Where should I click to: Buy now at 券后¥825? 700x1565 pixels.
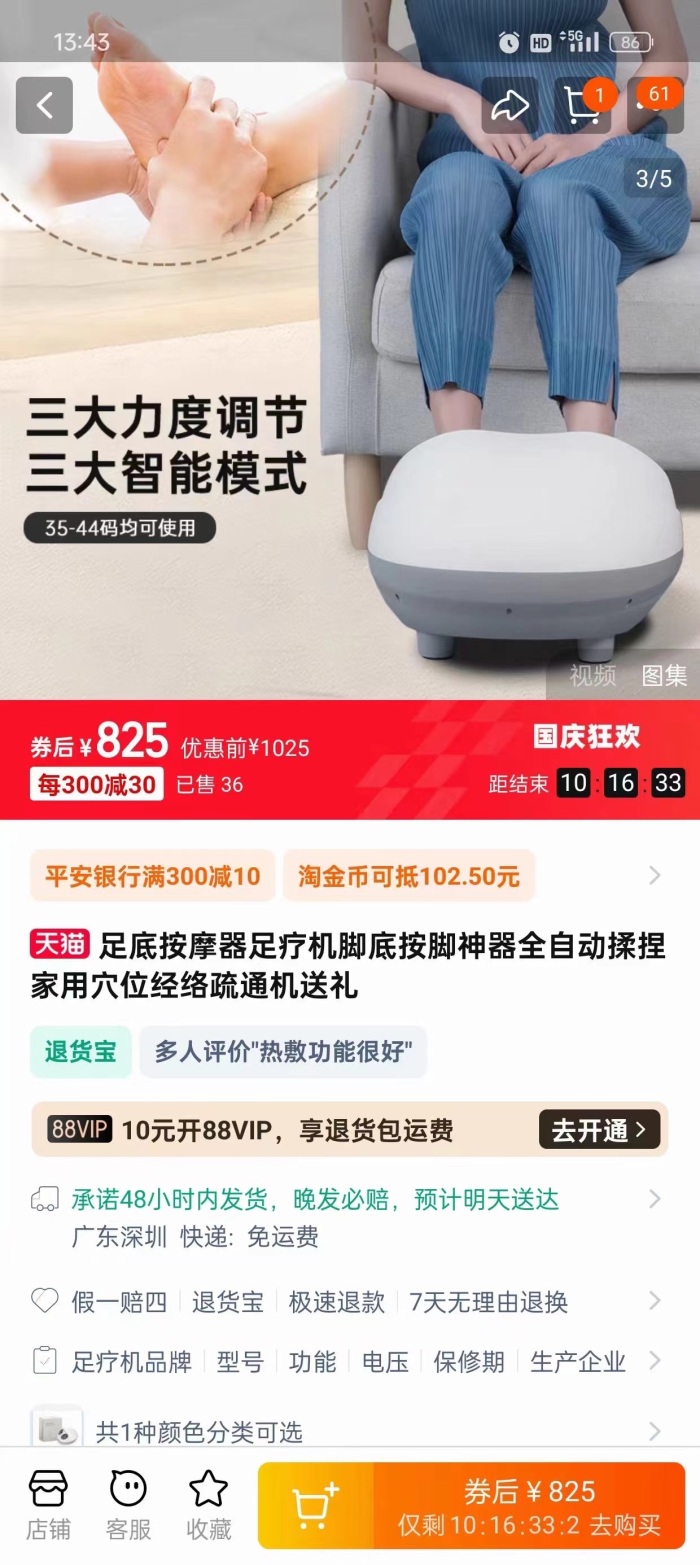(x=529, y=1506)
